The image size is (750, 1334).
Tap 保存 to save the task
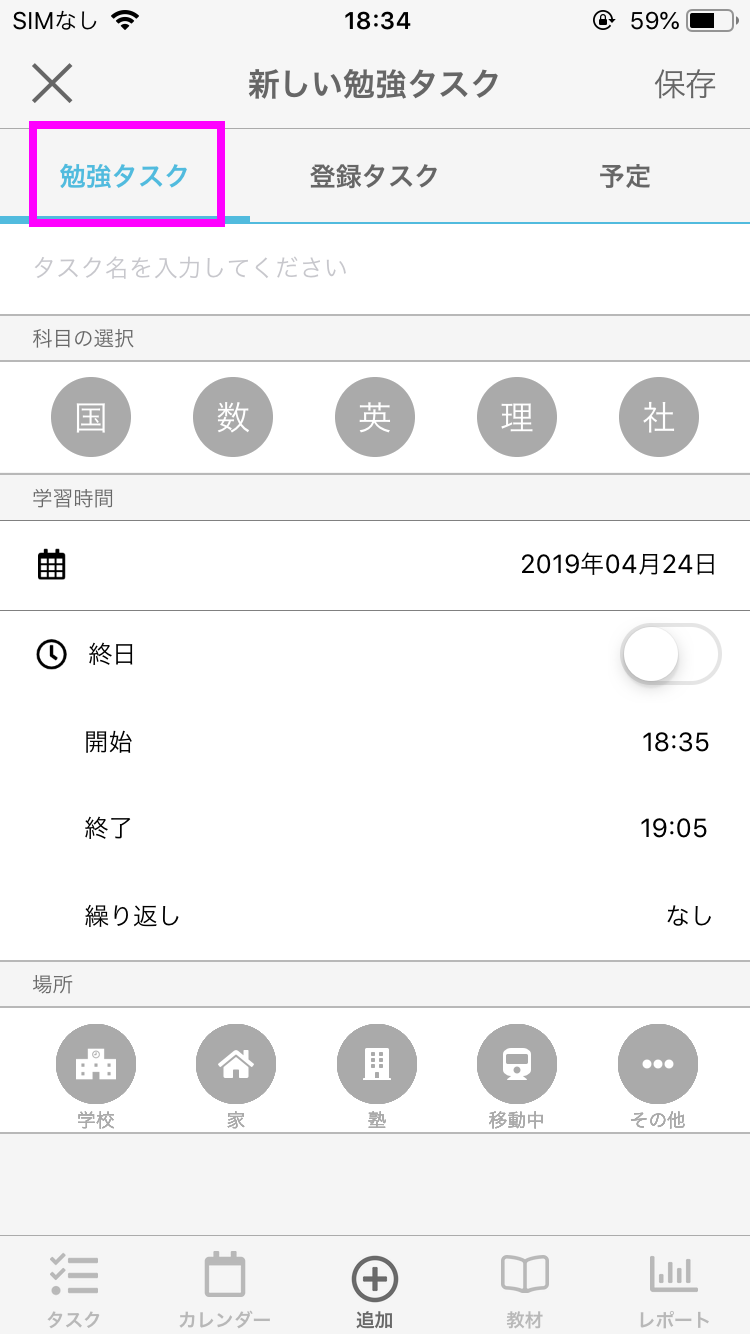685,84
